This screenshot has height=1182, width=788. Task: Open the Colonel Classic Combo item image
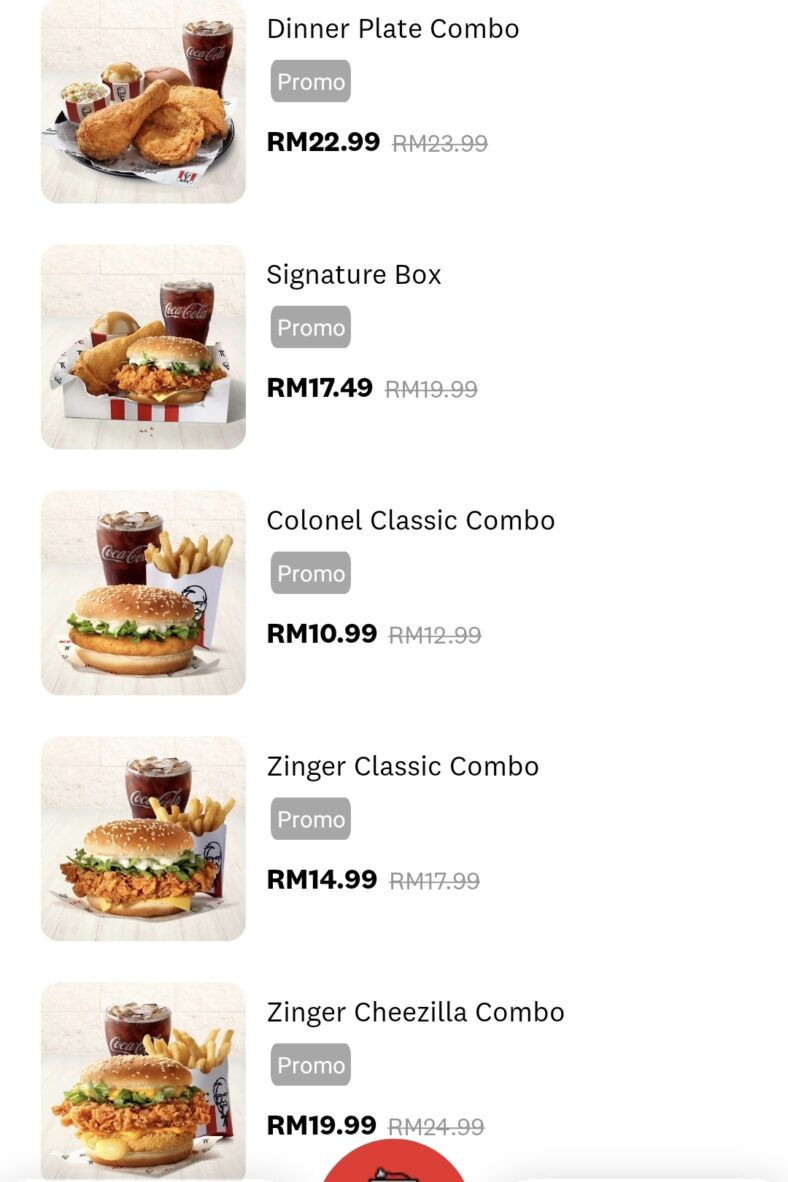pyautogui.click(x=143, y=592)
